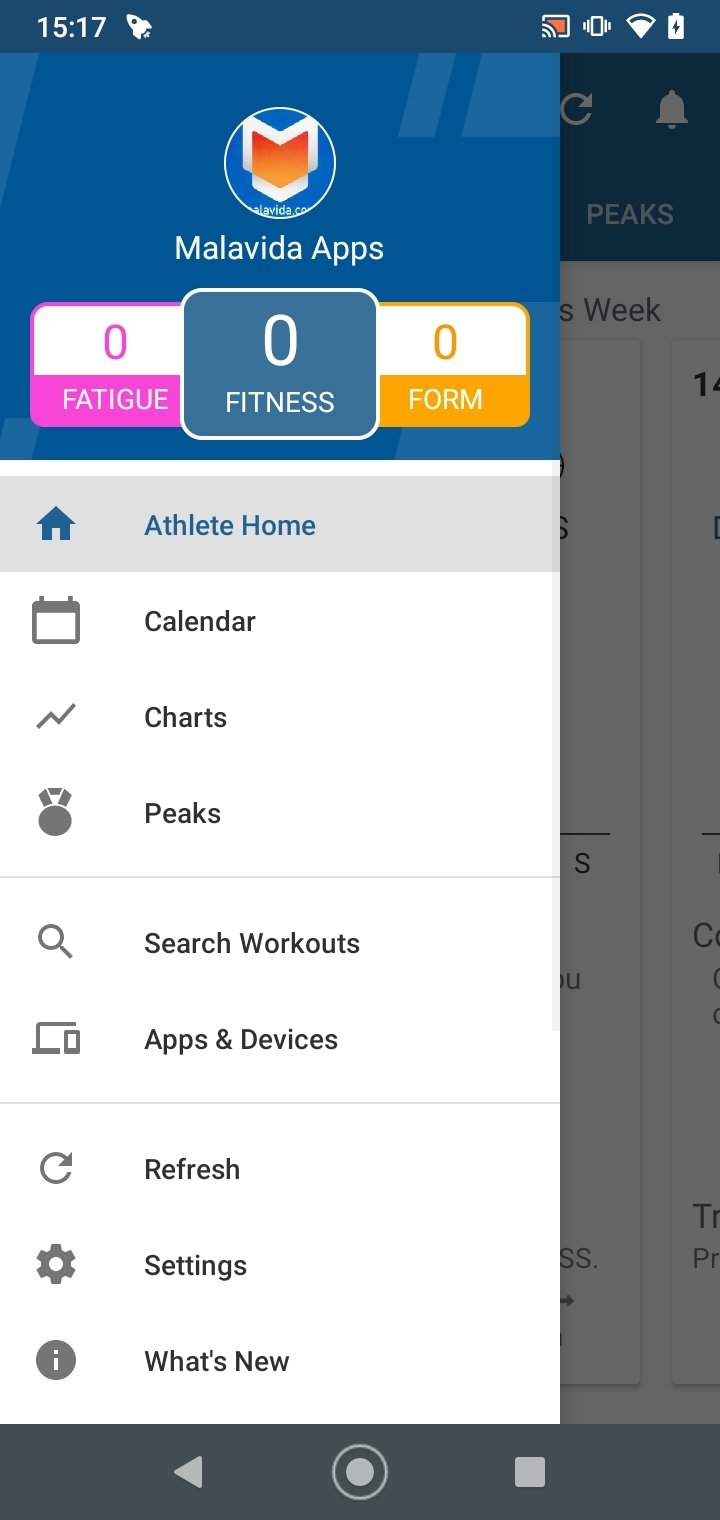Tap Refresh in the drawer menu

click(x=280, y=1168)
